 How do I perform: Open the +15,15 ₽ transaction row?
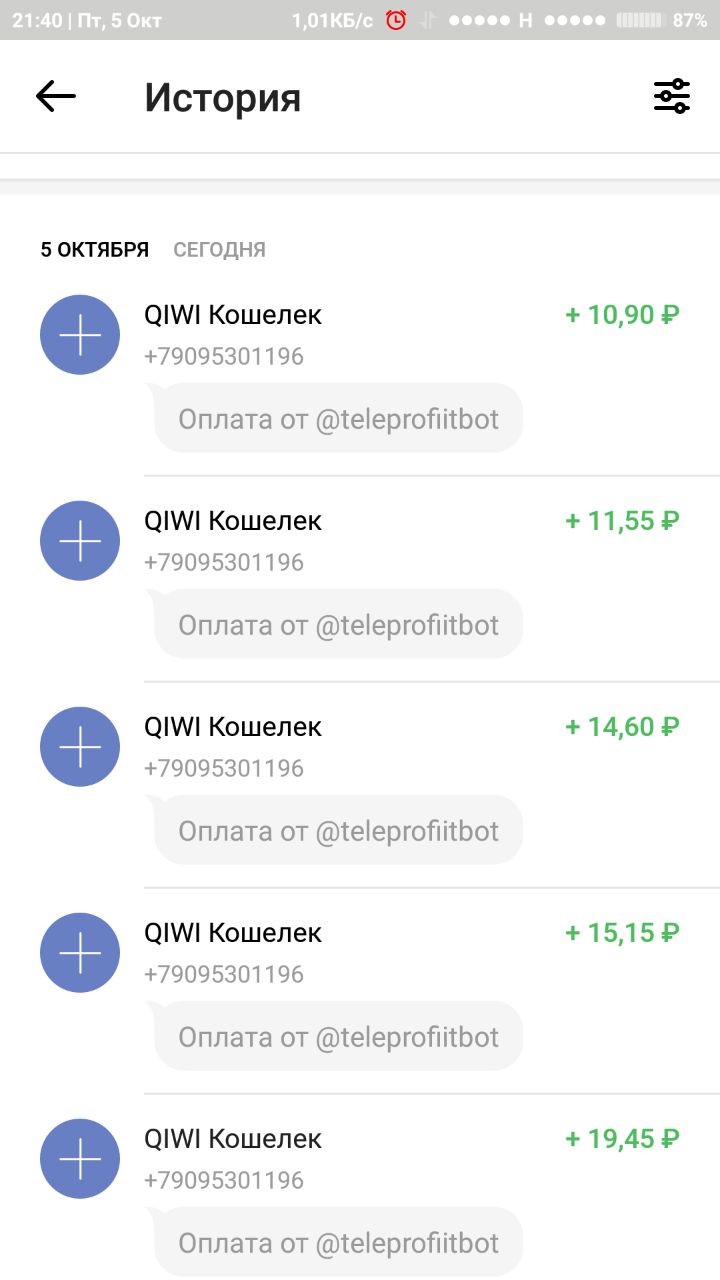click(x=360, y=992)
